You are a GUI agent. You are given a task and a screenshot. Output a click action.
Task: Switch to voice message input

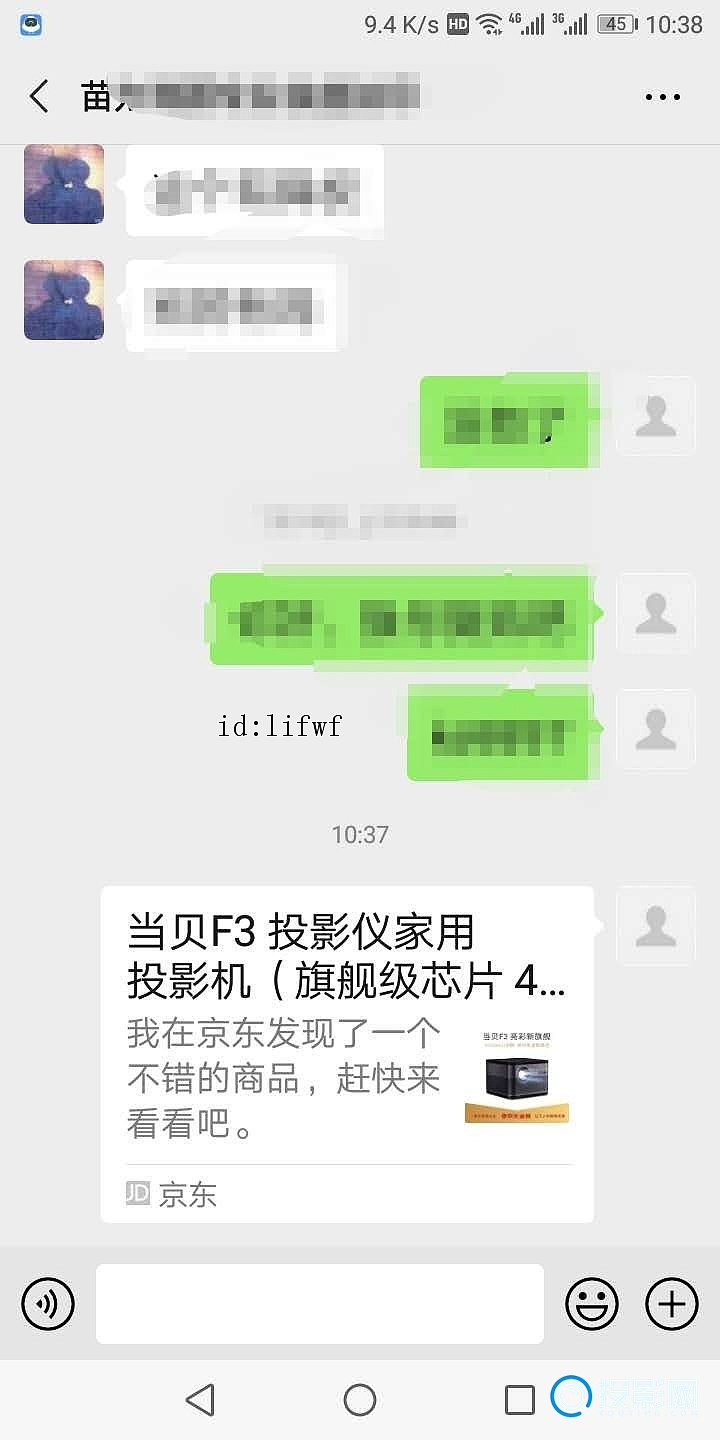pos(48,1304)
